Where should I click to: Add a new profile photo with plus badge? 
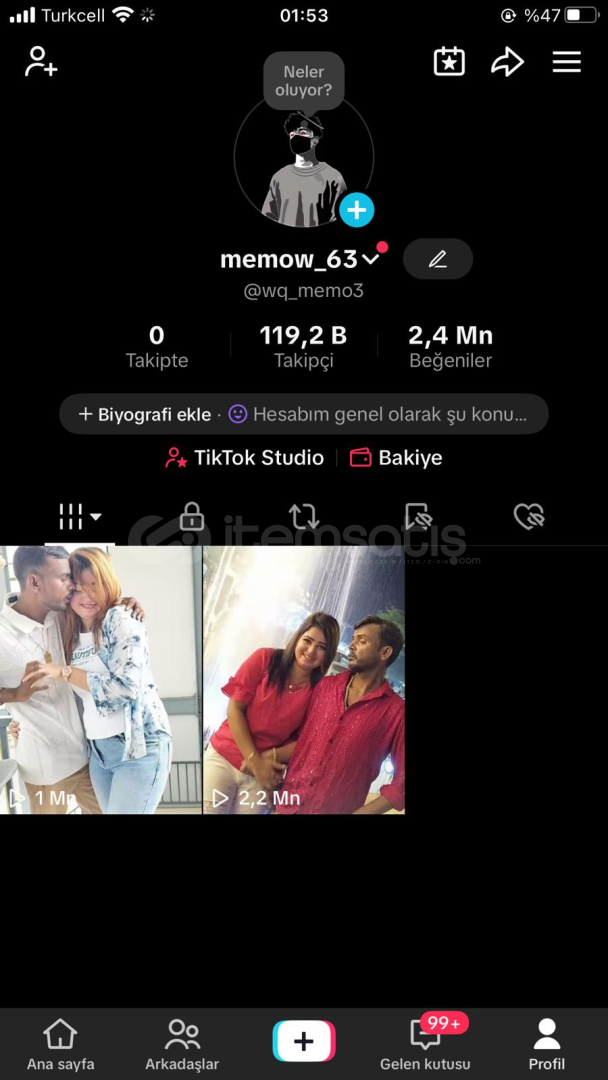356,210
